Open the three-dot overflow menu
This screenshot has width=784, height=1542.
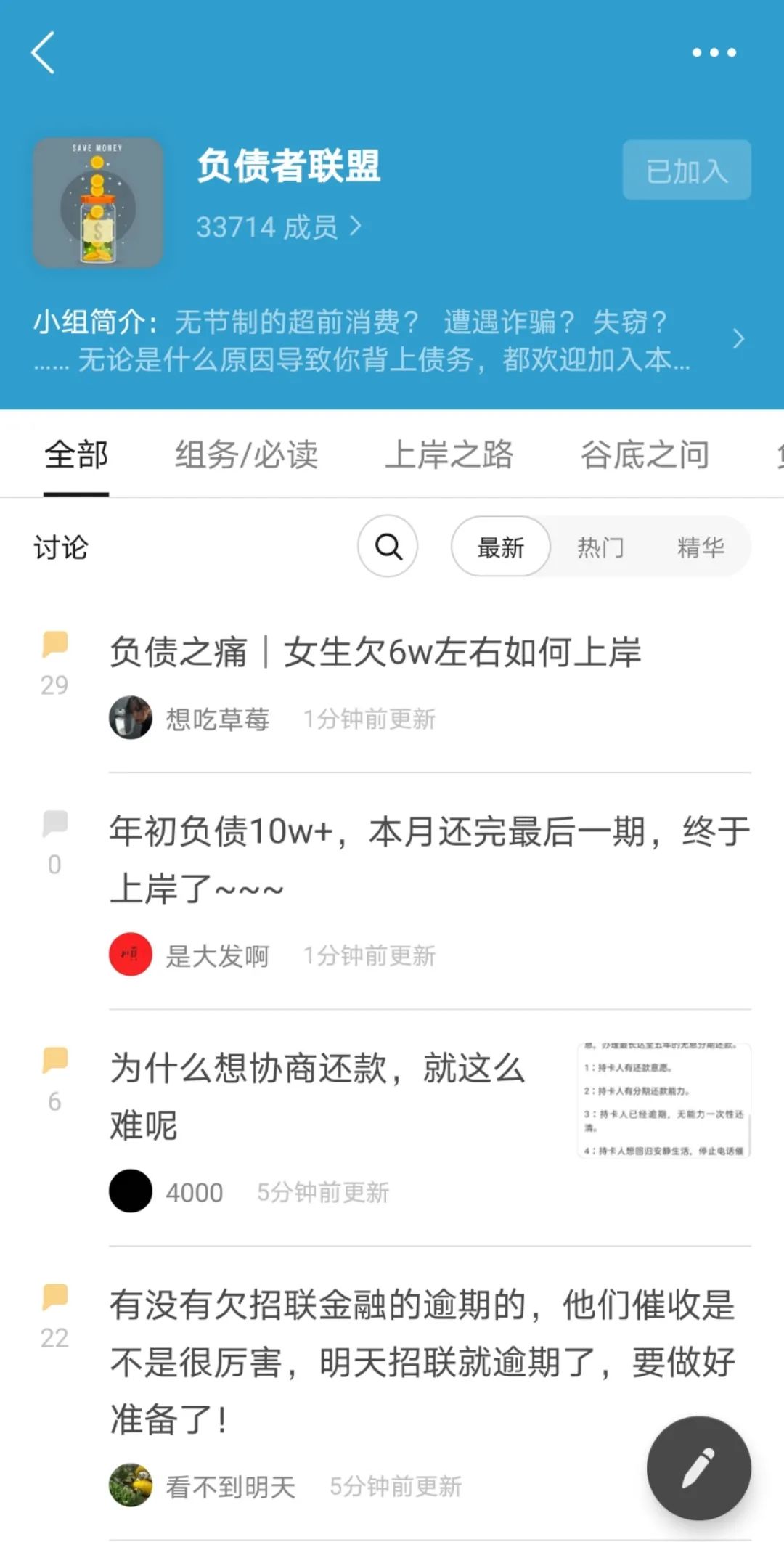pyautogui.click(x=714, y=52)
